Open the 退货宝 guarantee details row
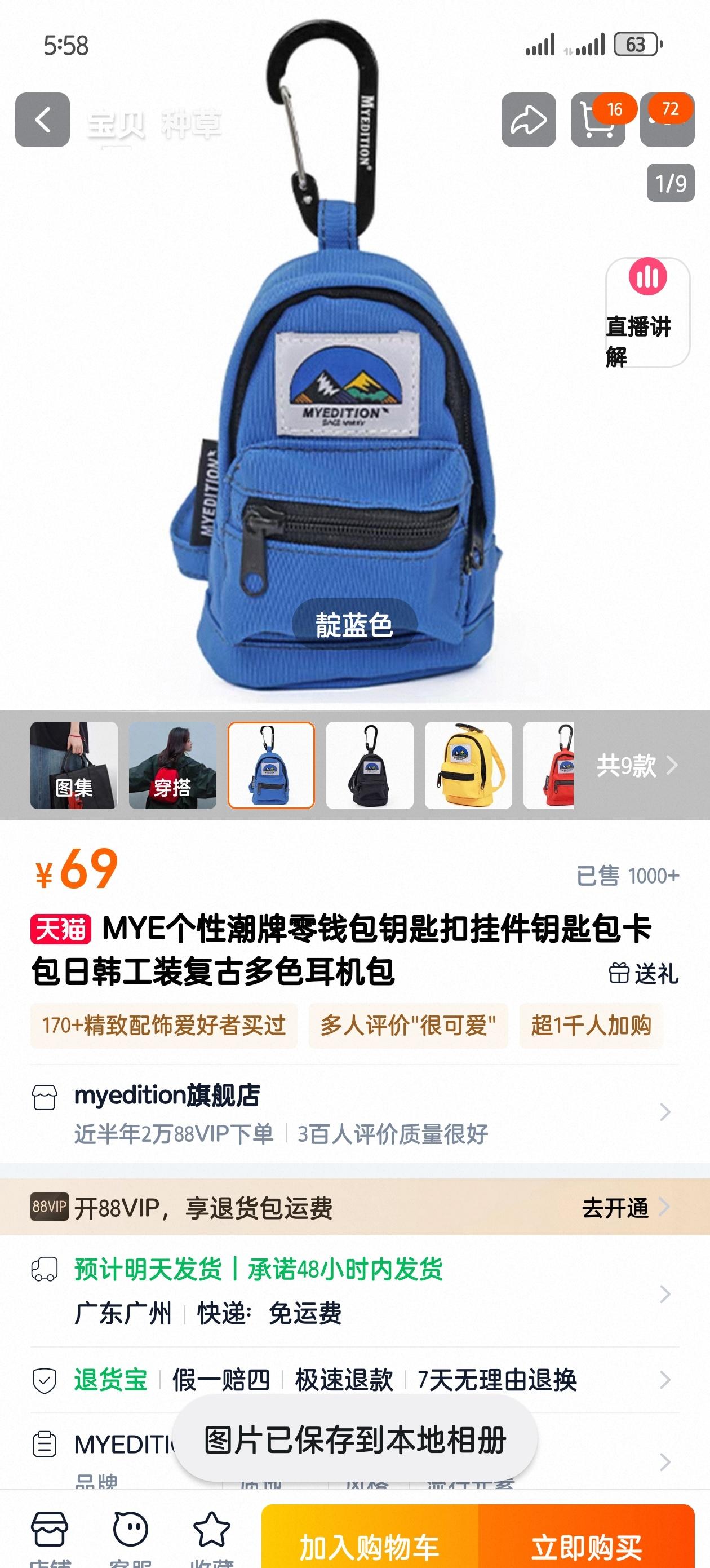Viewport: 710px width, 1568px height. (354, 1380)
